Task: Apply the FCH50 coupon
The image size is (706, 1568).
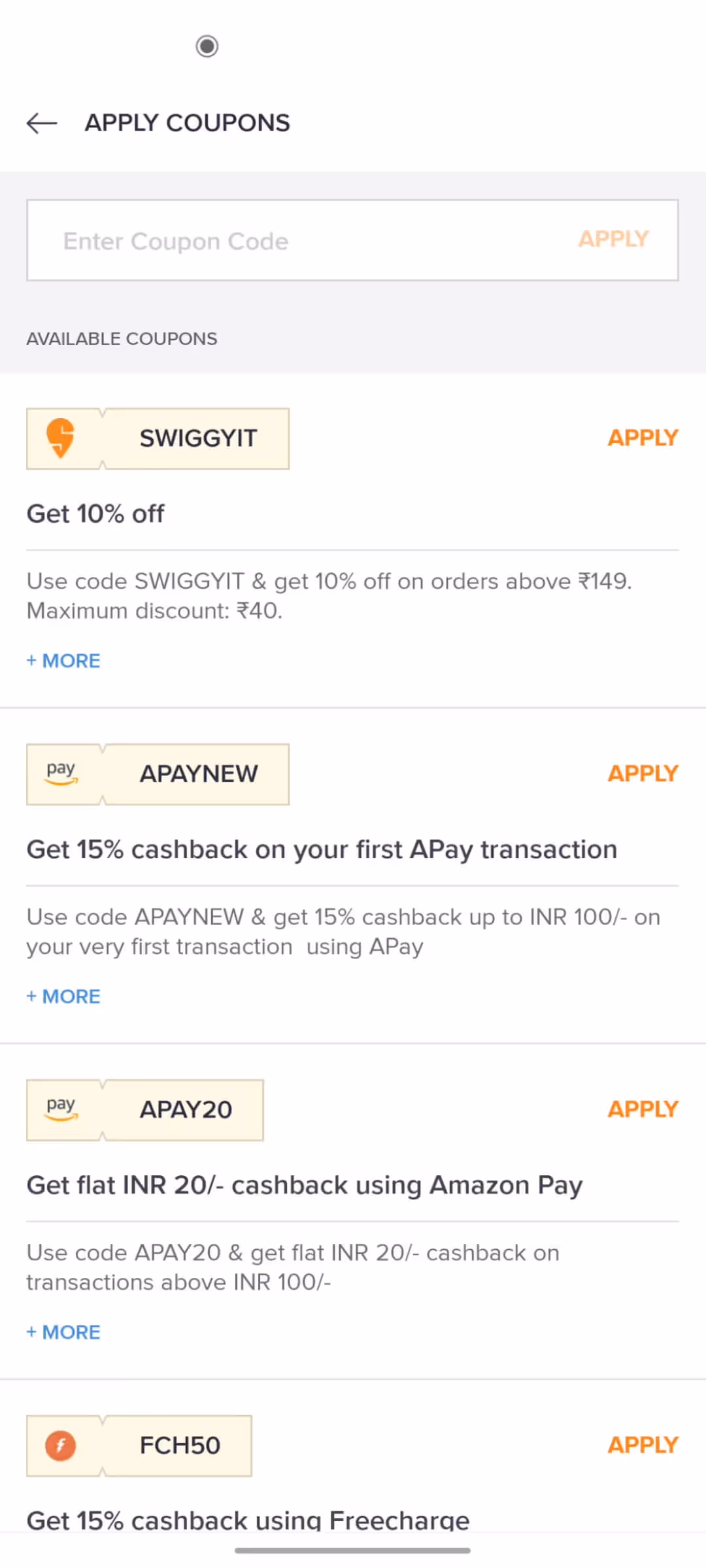Action: click(643, 1445)
